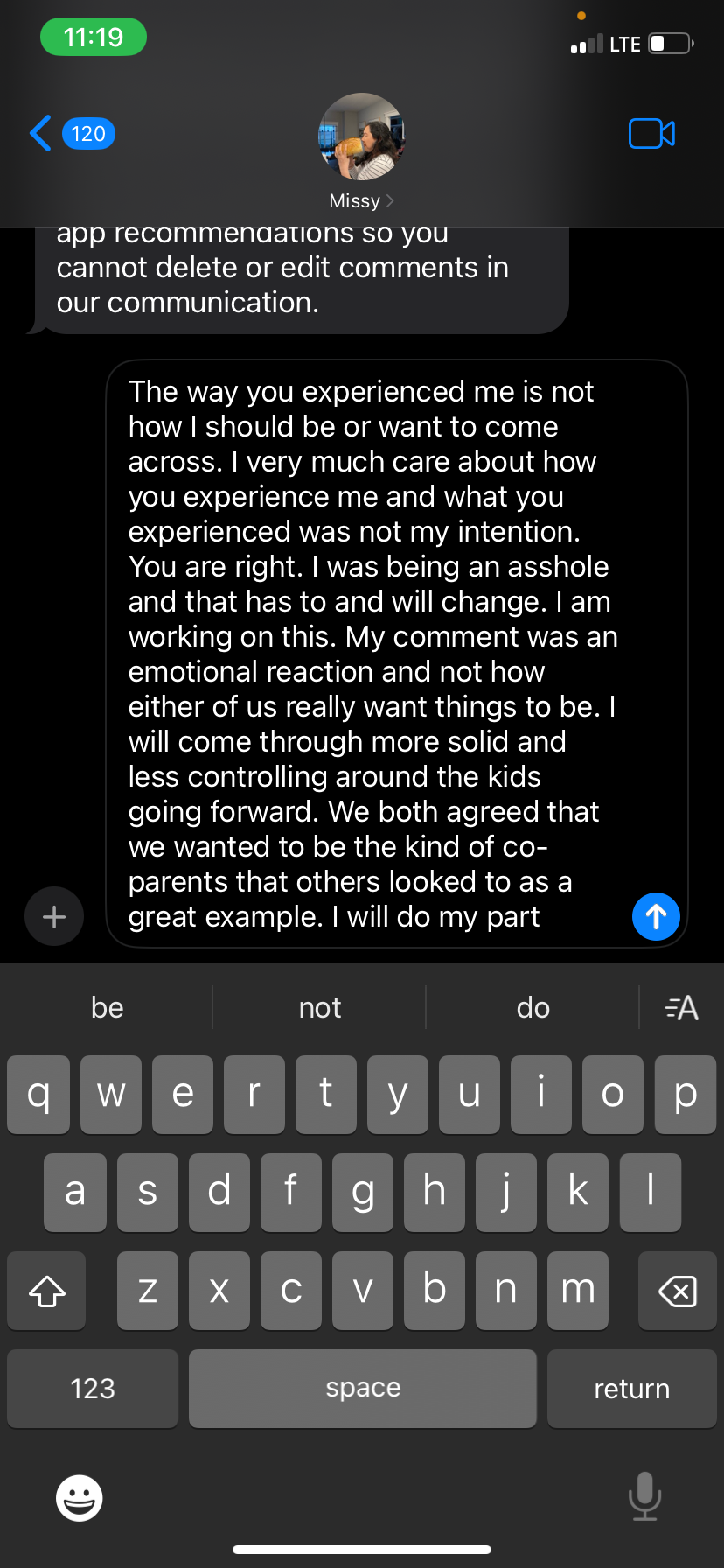
Task: Tap the backspace key
Action: [677, 1291]
